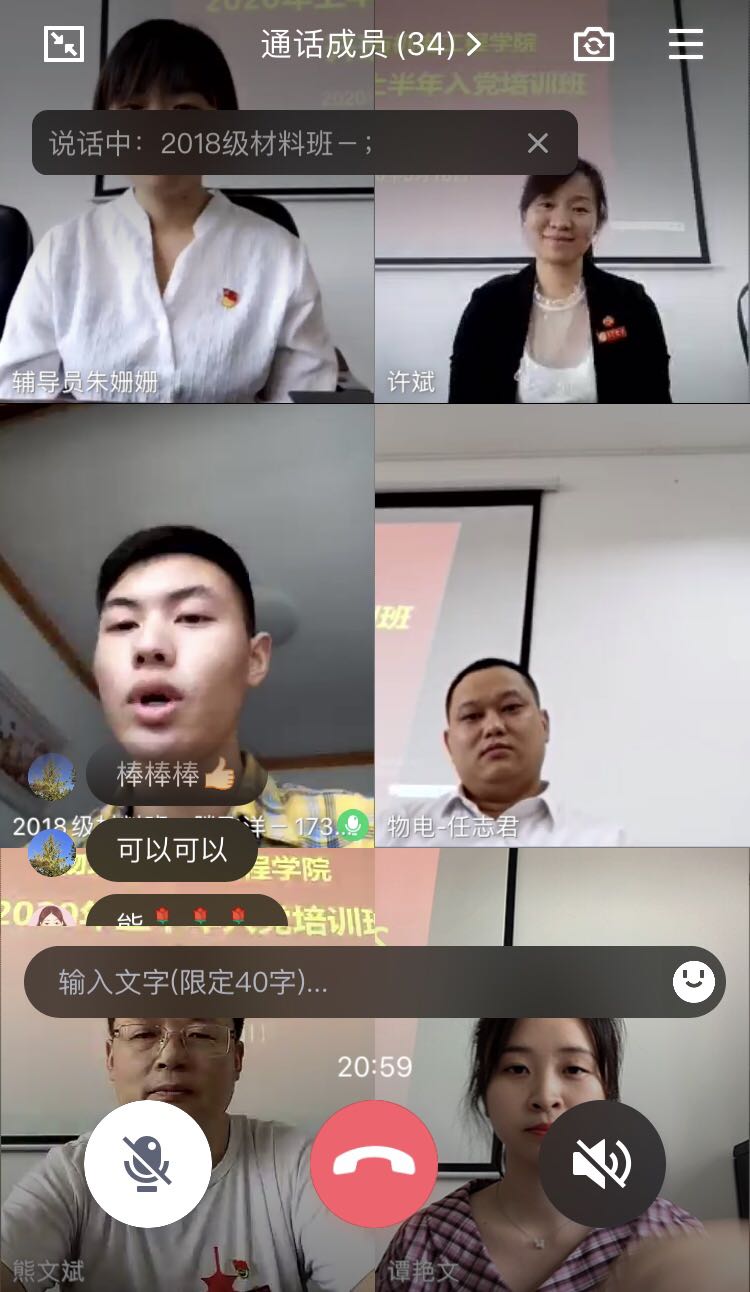Viewport: 750px width, 1292px height.
Task: Dismiss the 说话中 speaker banner
Action: (537, 143)
